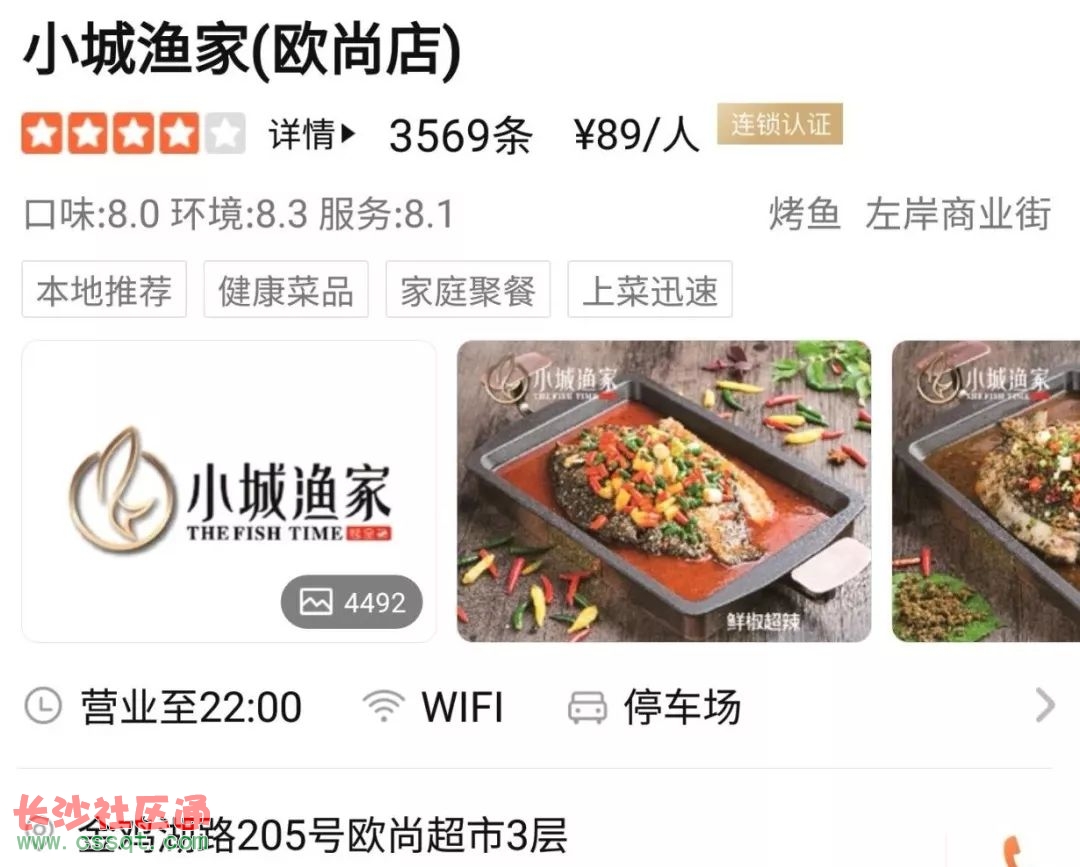This screenshot has width=1080, height=867.
Task: Open the 3569条 reviews
Action: point(460,135)
